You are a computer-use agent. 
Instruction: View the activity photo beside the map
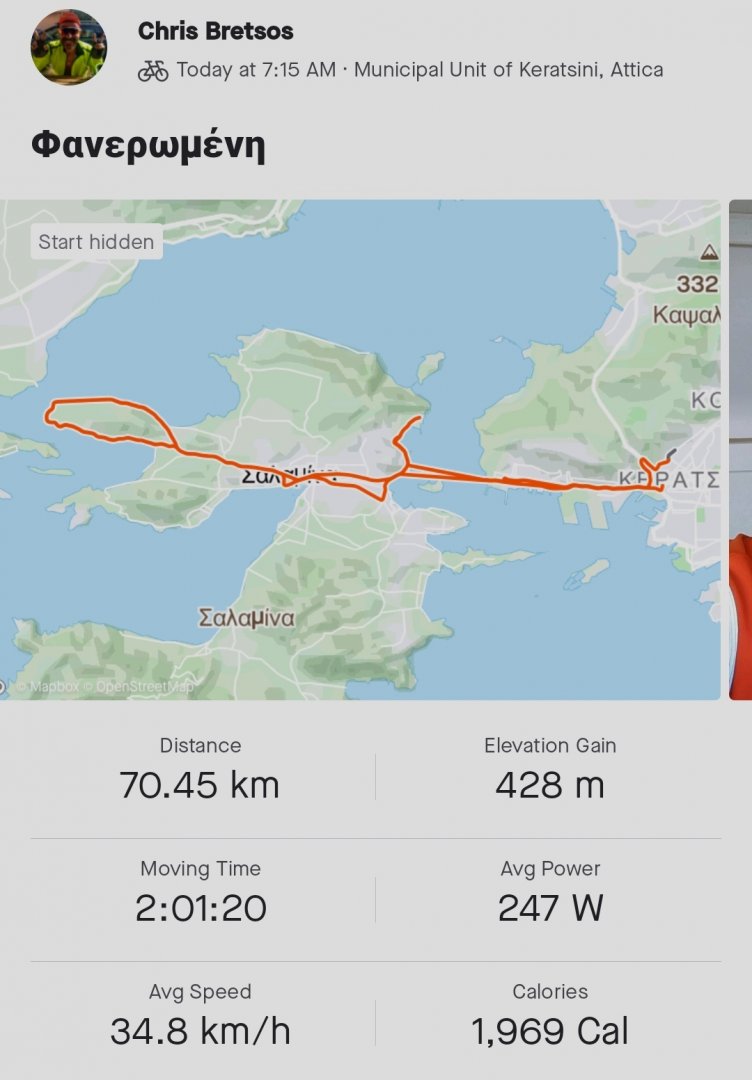point(740,450)
